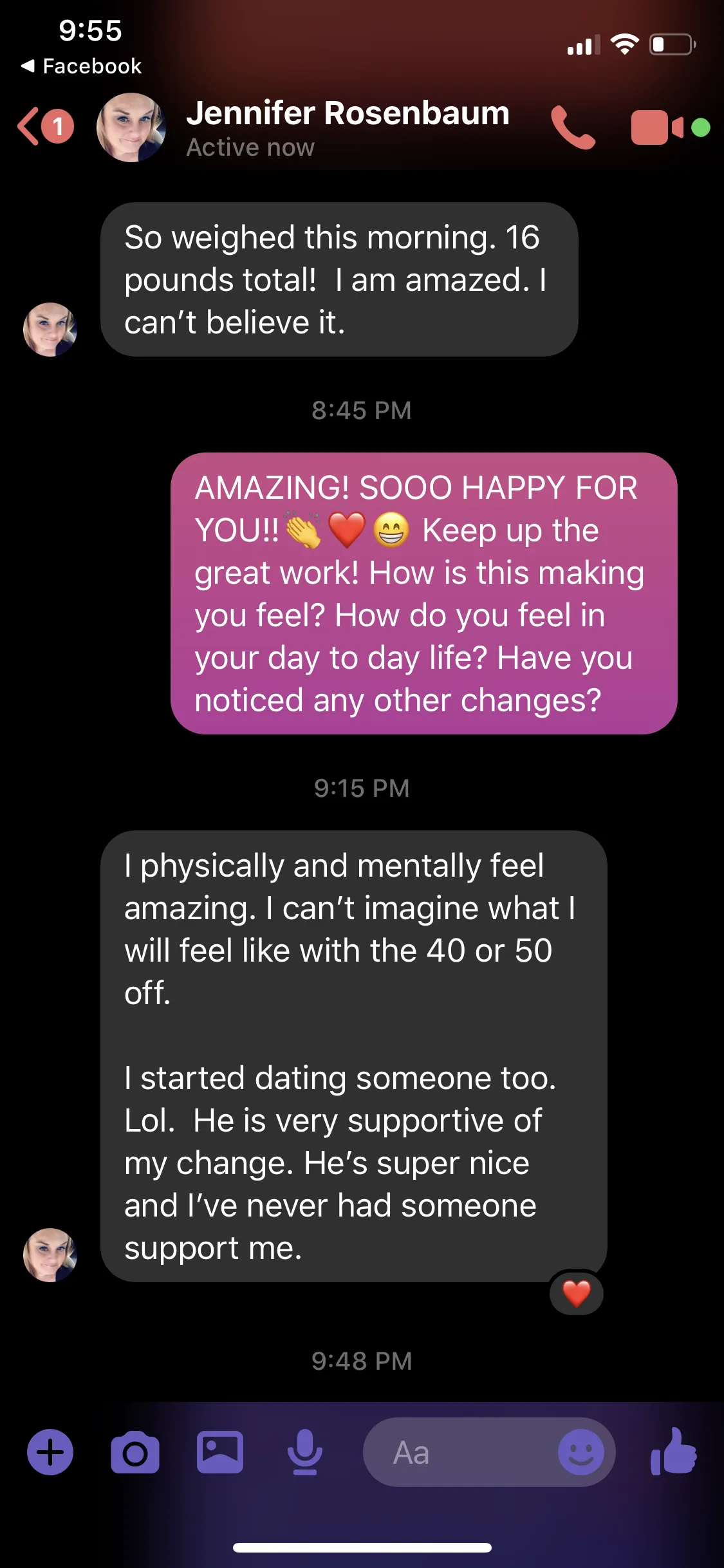View the heart reaction on the last message
This screenshot has width=724, height=1568.
coord(576,1294)
